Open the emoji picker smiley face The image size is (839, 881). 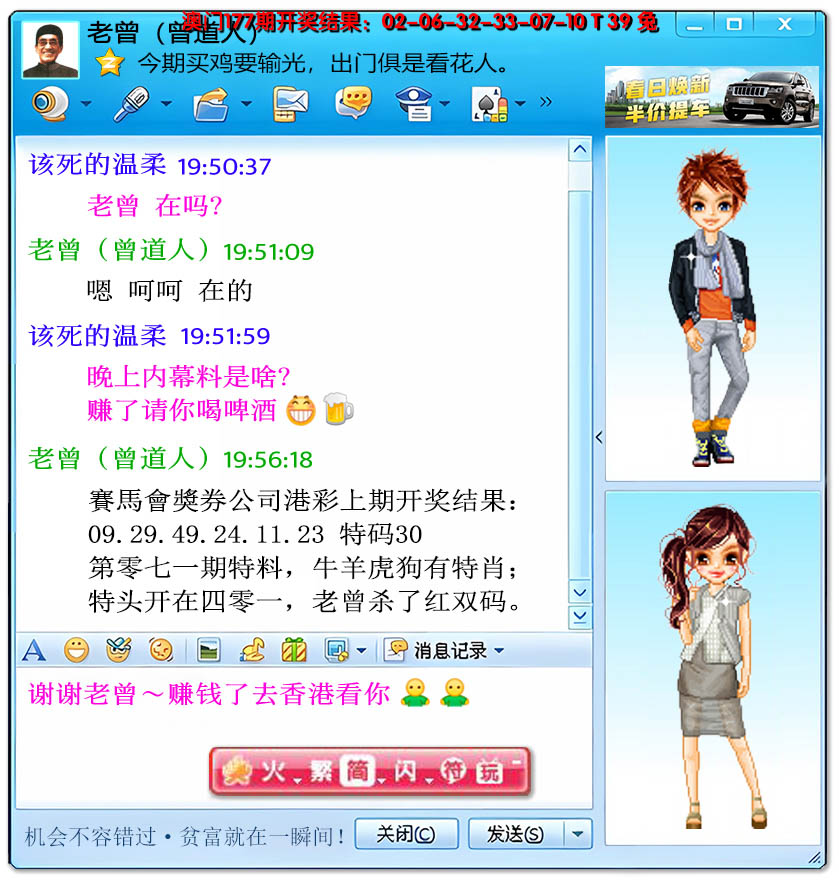[x=77, y=651]
